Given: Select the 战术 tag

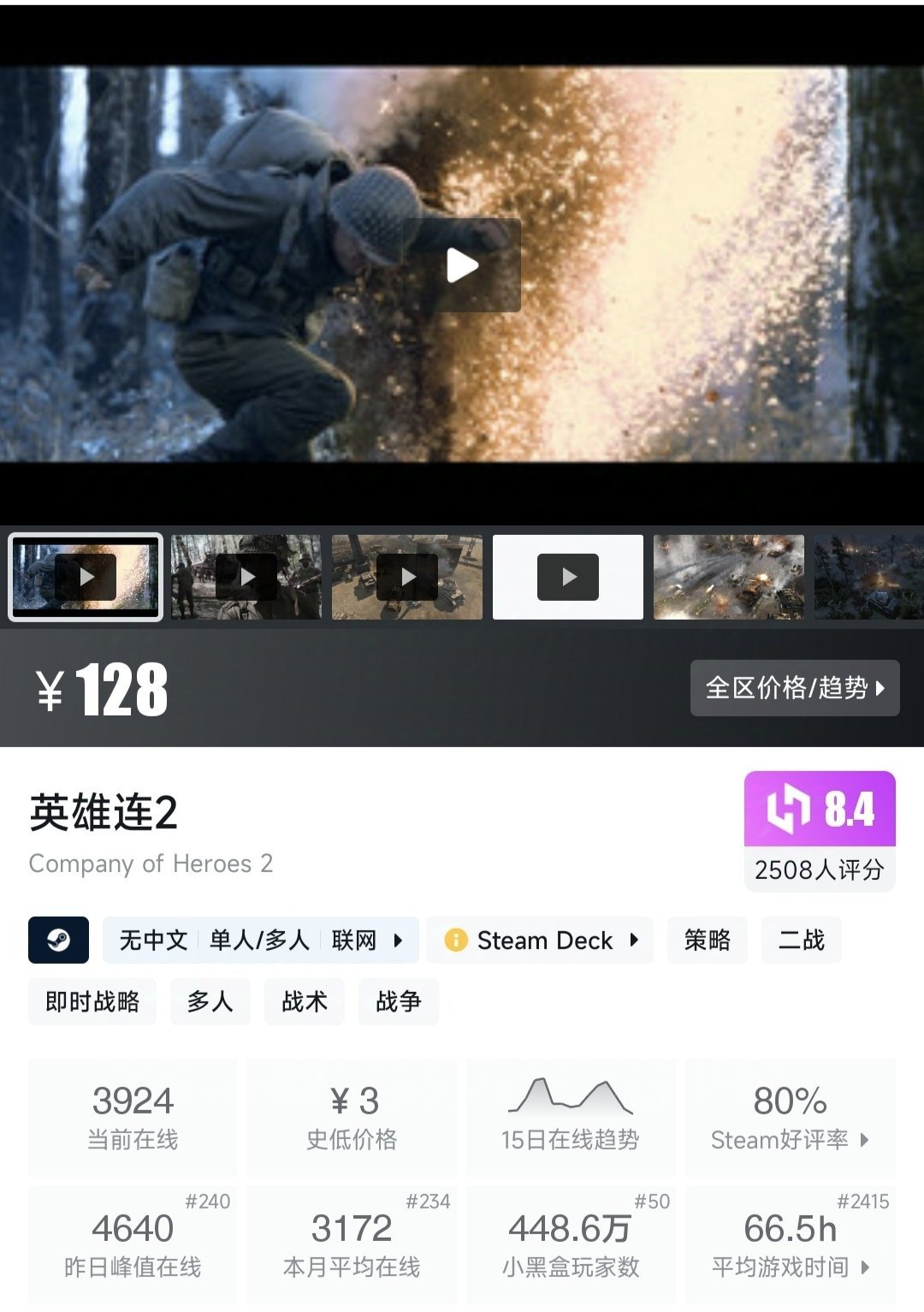Looking at the screenshot, I should click(305, 1001).
